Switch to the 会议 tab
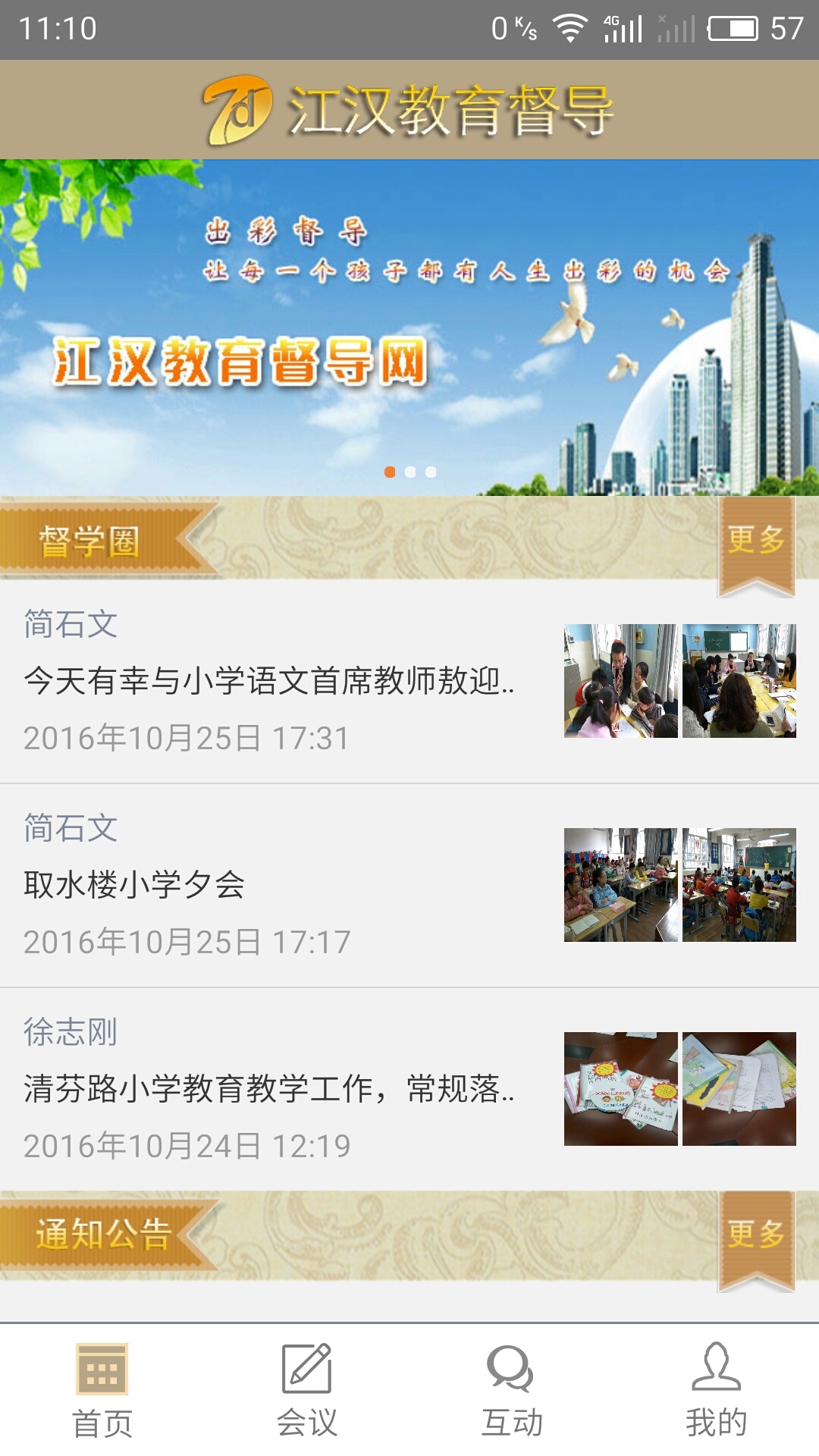 (x=306, y=1389)
